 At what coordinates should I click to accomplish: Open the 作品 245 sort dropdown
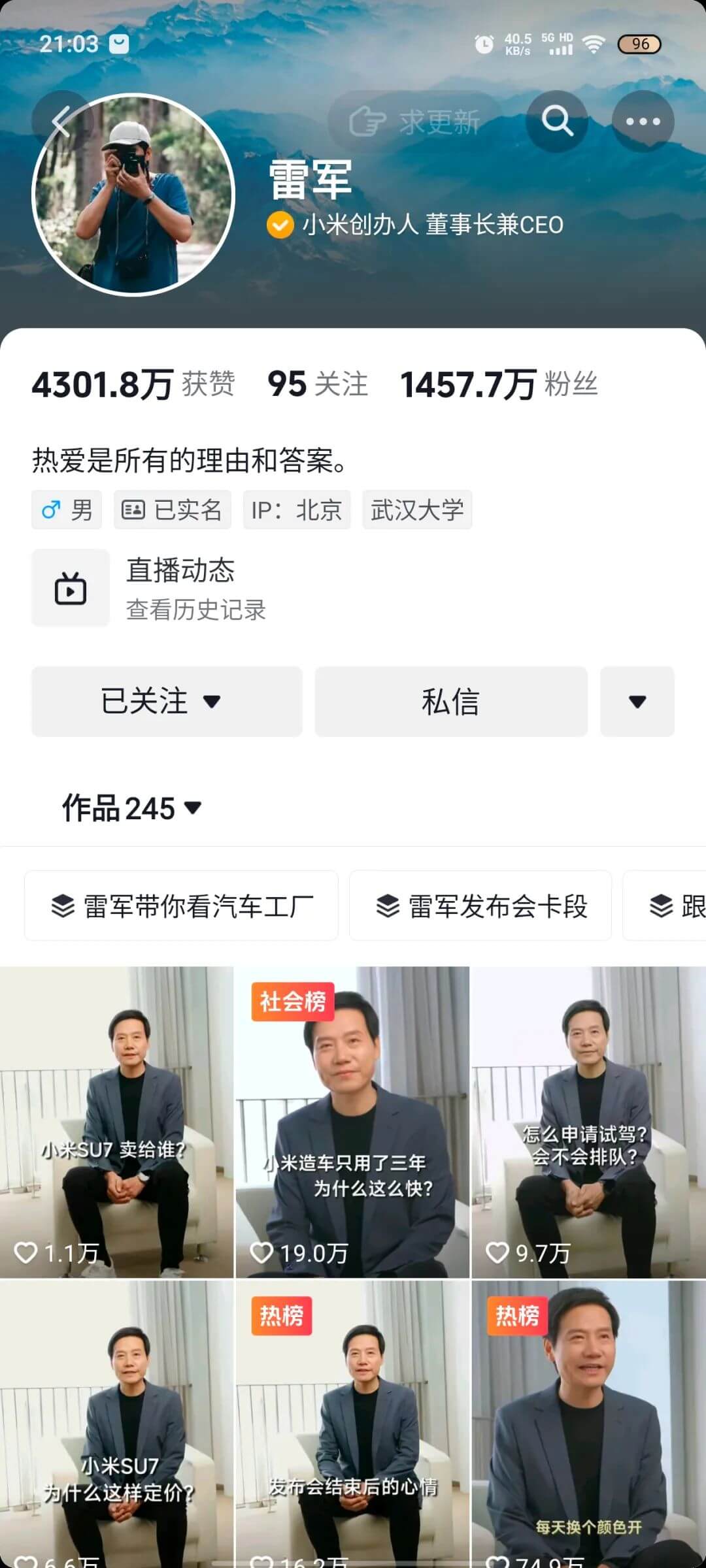coord(131,808)
